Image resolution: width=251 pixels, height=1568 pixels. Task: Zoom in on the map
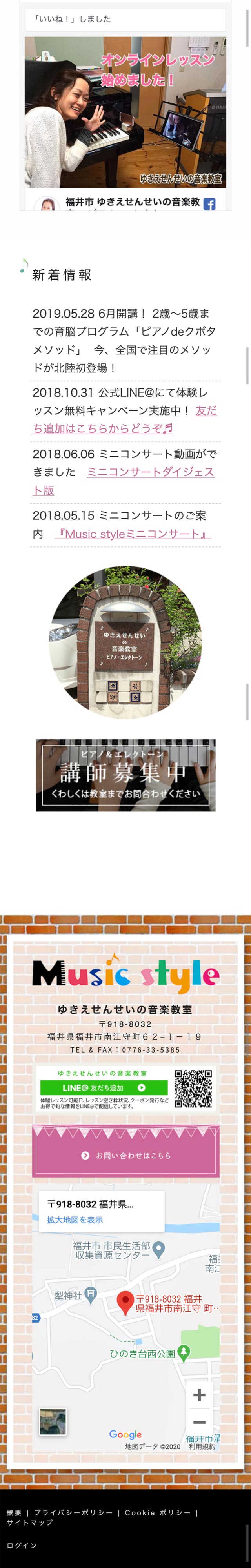click(x=199, y=1394)
